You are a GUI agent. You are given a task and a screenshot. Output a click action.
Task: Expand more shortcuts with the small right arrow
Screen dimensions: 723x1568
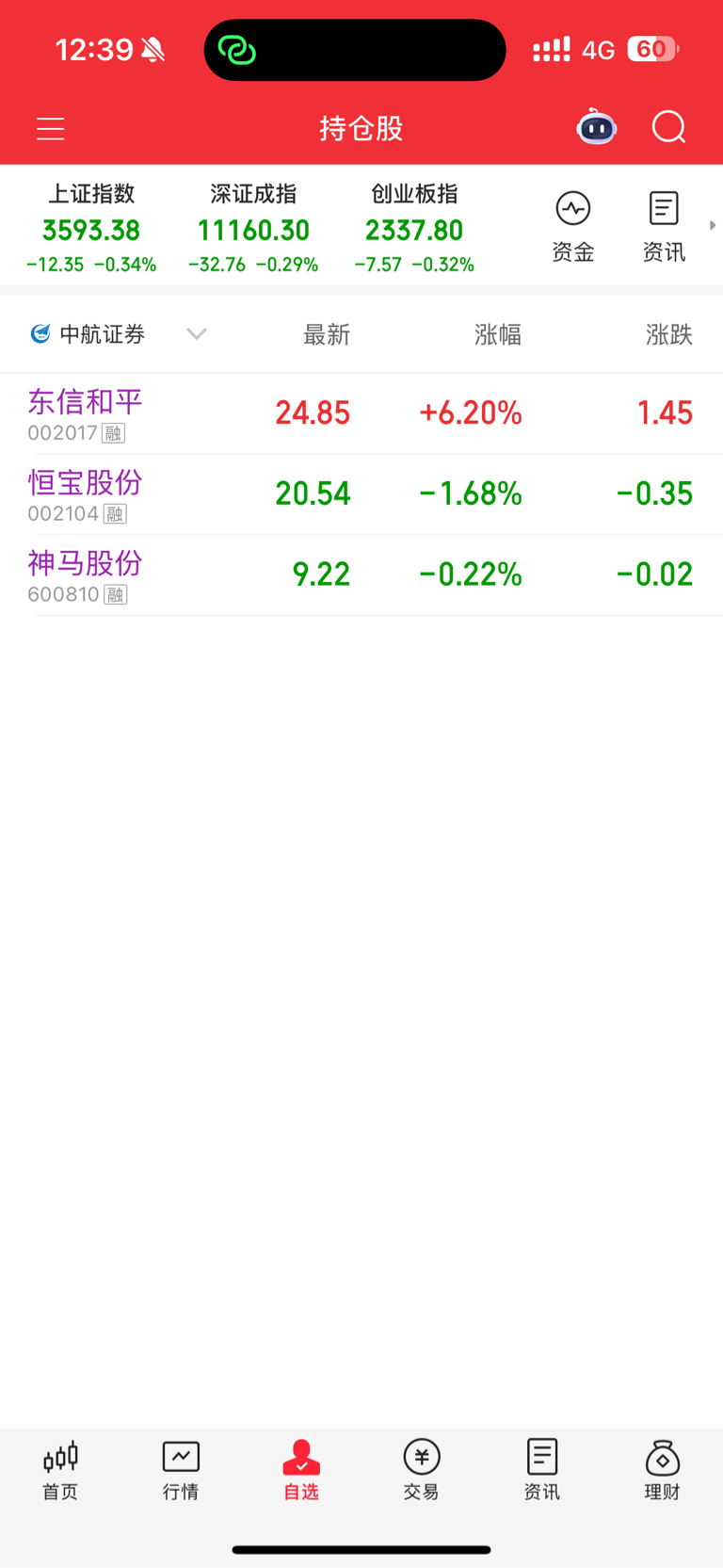pos(713,225)
